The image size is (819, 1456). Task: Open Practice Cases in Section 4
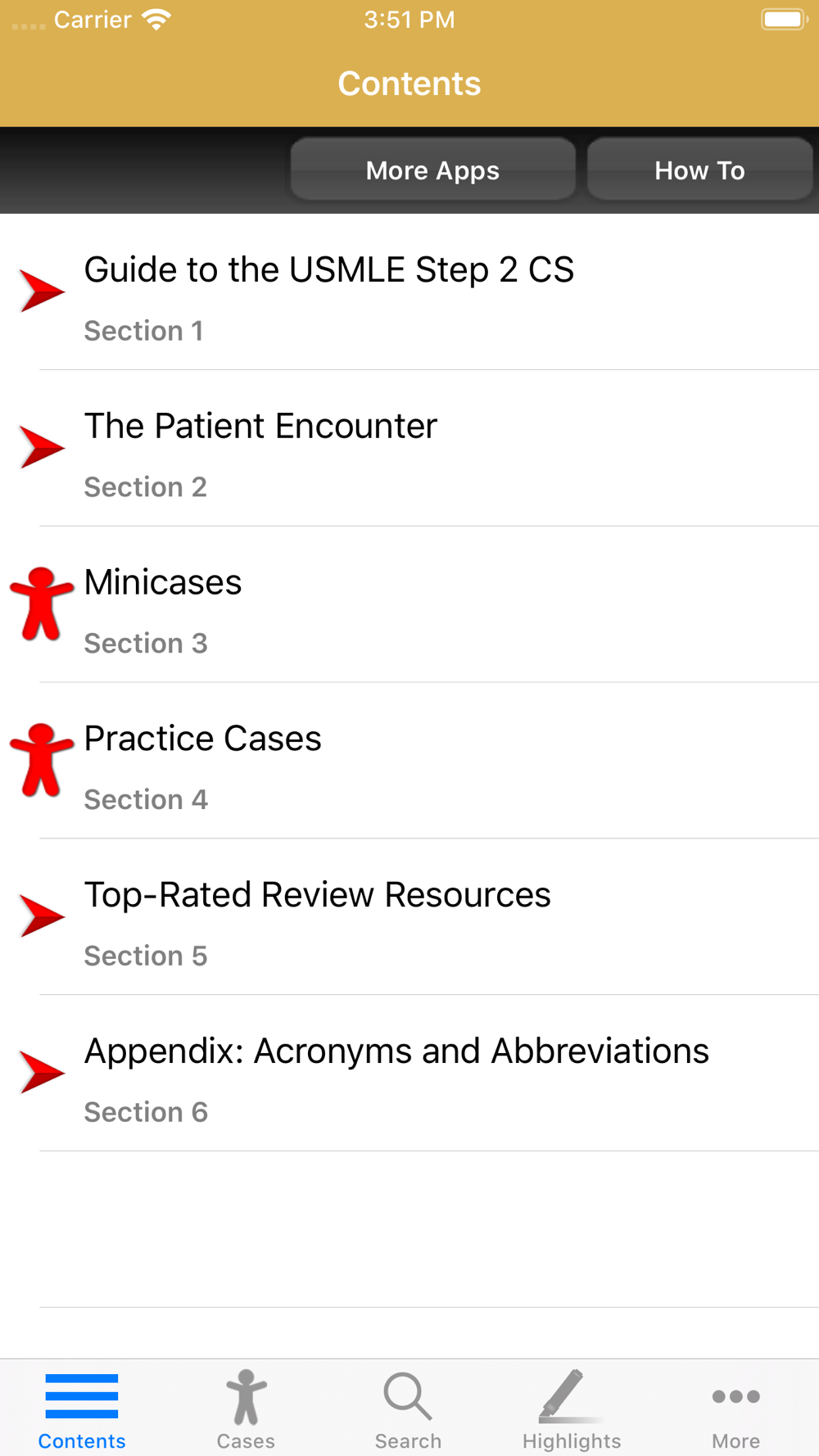pos(409,762)
